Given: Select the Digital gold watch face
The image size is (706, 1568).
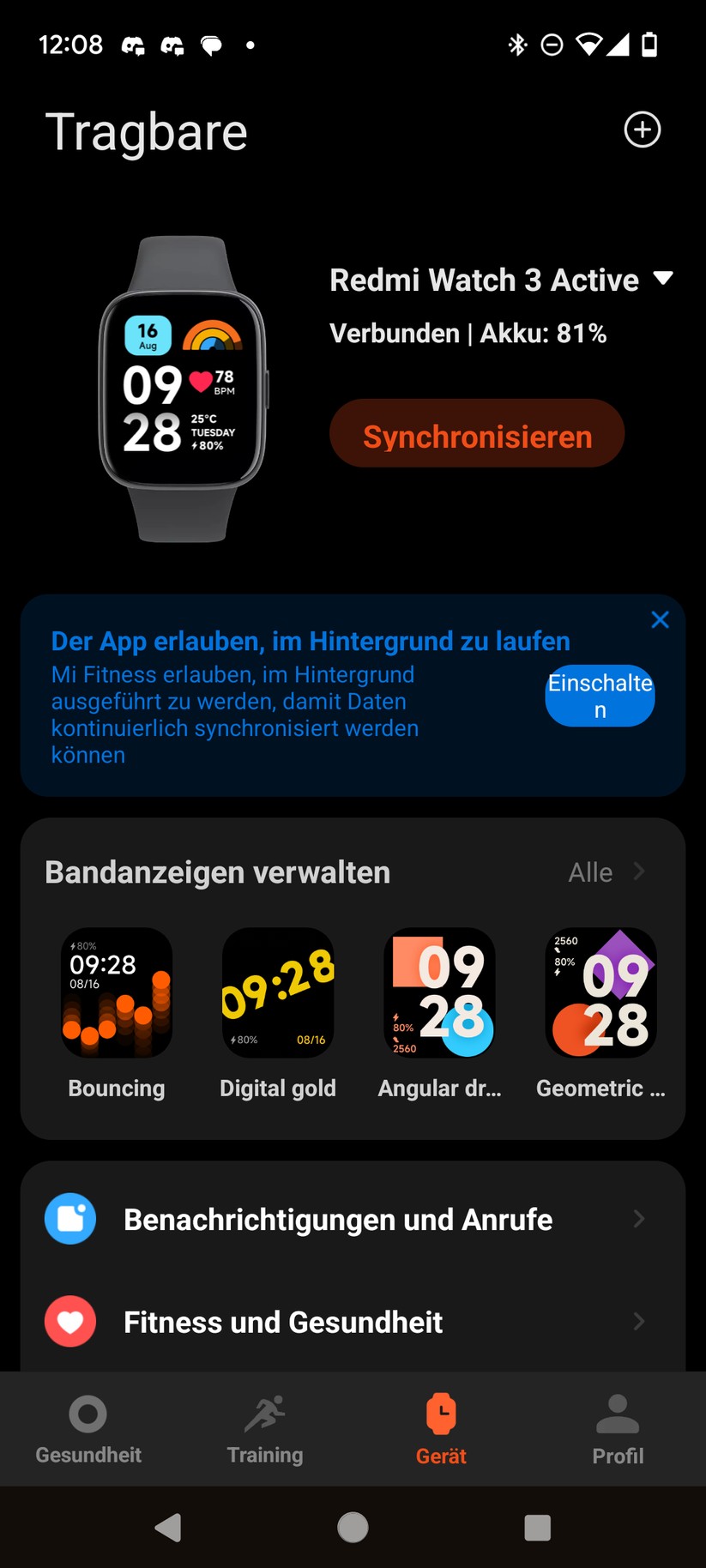Looking at the screenshot, I should pyautogui.click(x=278, y=993).
